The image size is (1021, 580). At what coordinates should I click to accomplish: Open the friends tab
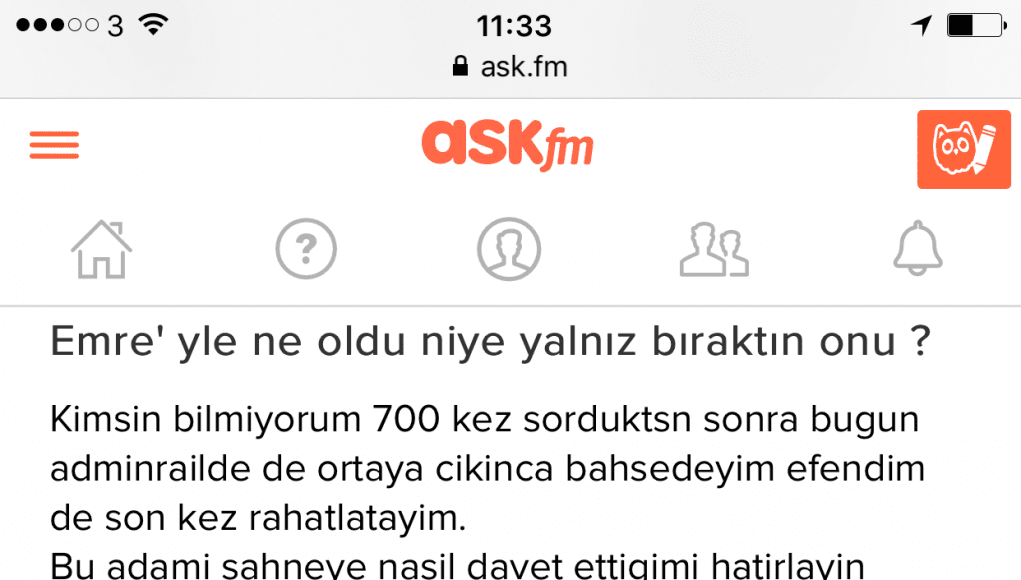coord(714,250)
